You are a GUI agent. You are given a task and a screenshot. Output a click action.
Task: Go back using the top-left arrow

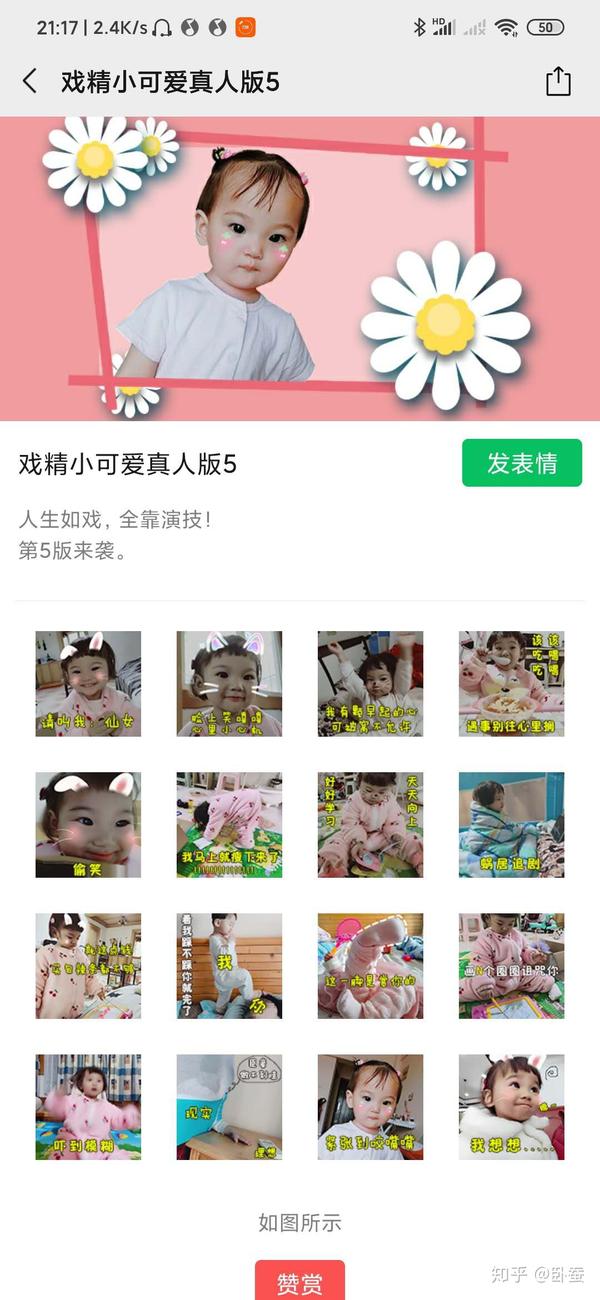pyautogui.click(x=30, y=81)
